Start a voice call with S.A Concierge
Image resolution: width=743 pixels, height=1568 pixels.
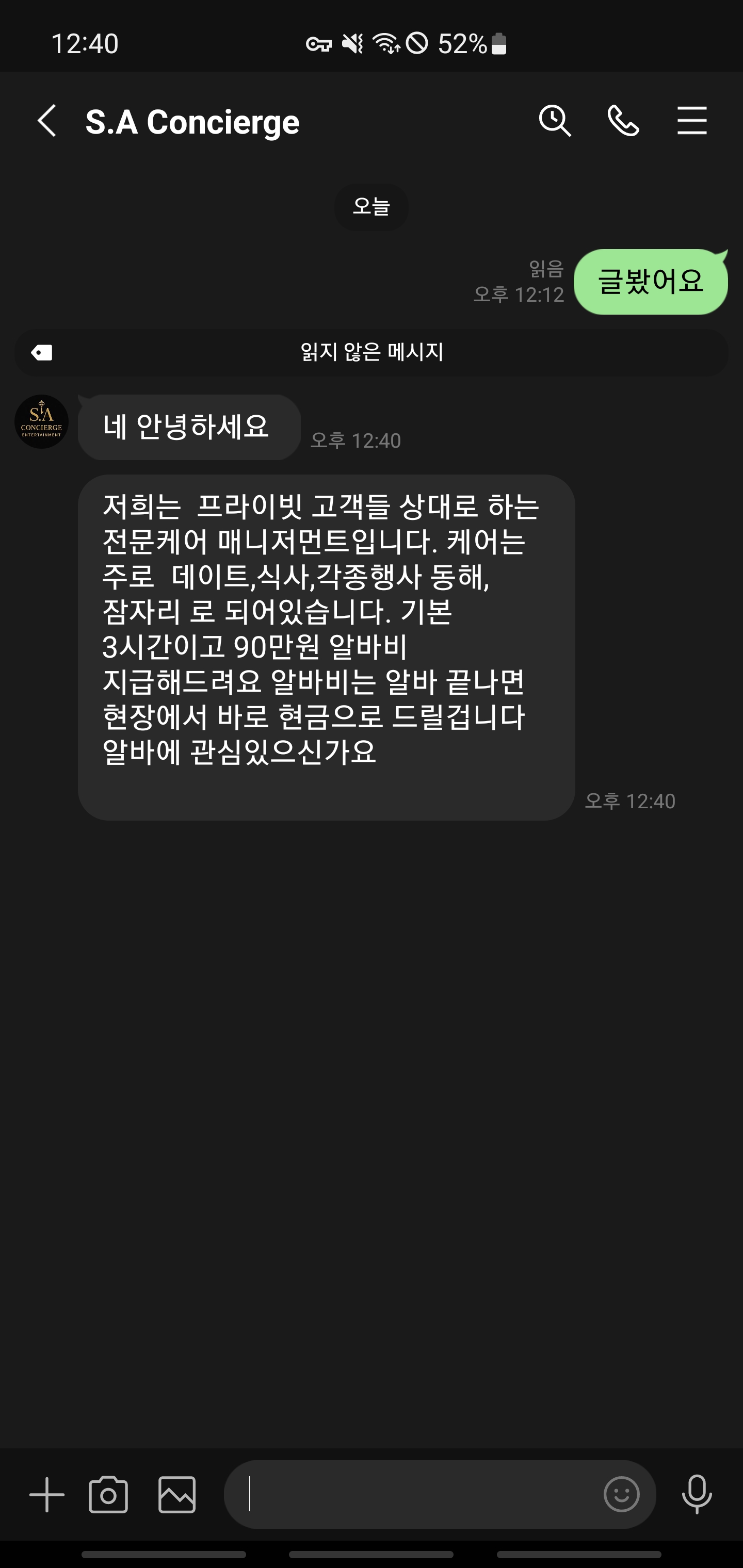tap(623, 121)
